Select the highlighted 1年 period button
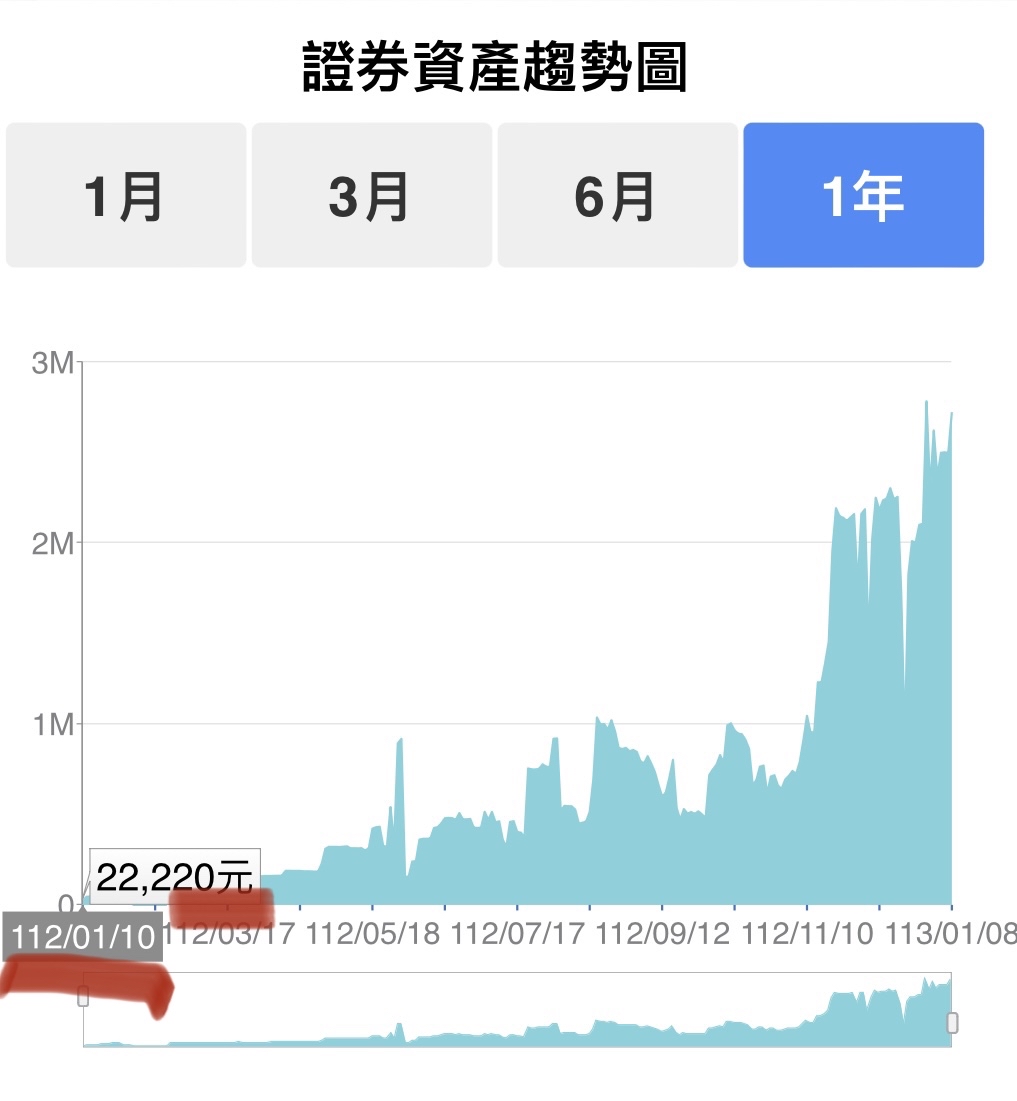 [x=864, y=195]
